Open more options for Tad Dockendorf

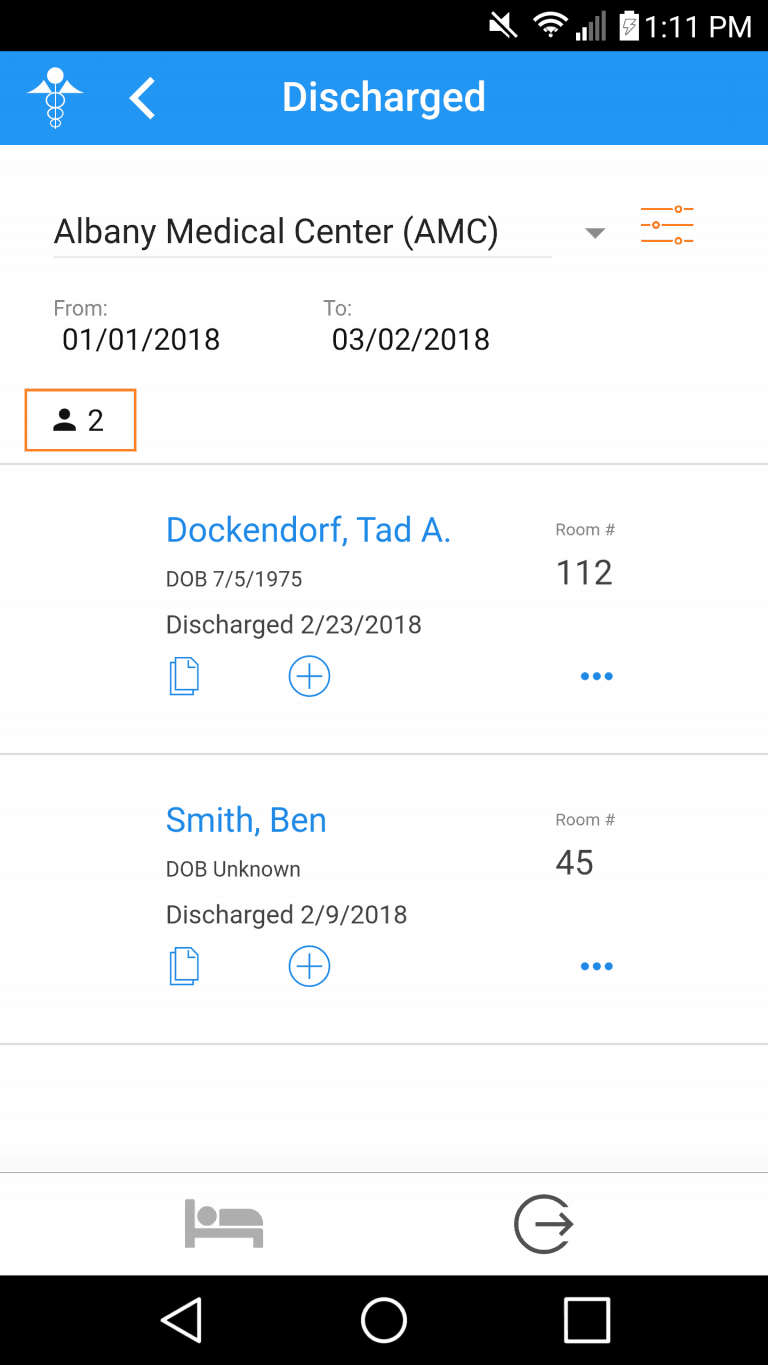pyautogui.click(x=596, y=677)
